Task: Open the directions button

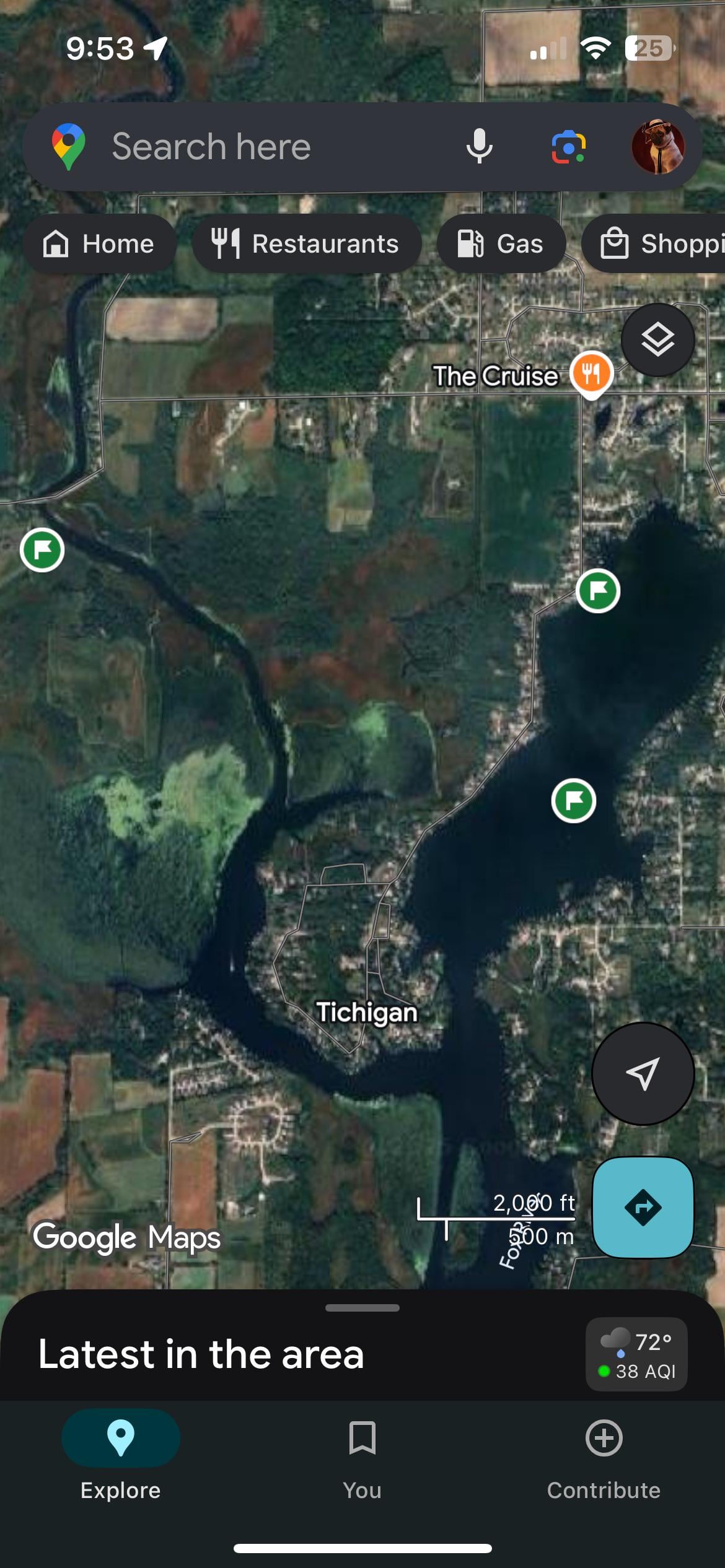Action: click(643, 1207)
